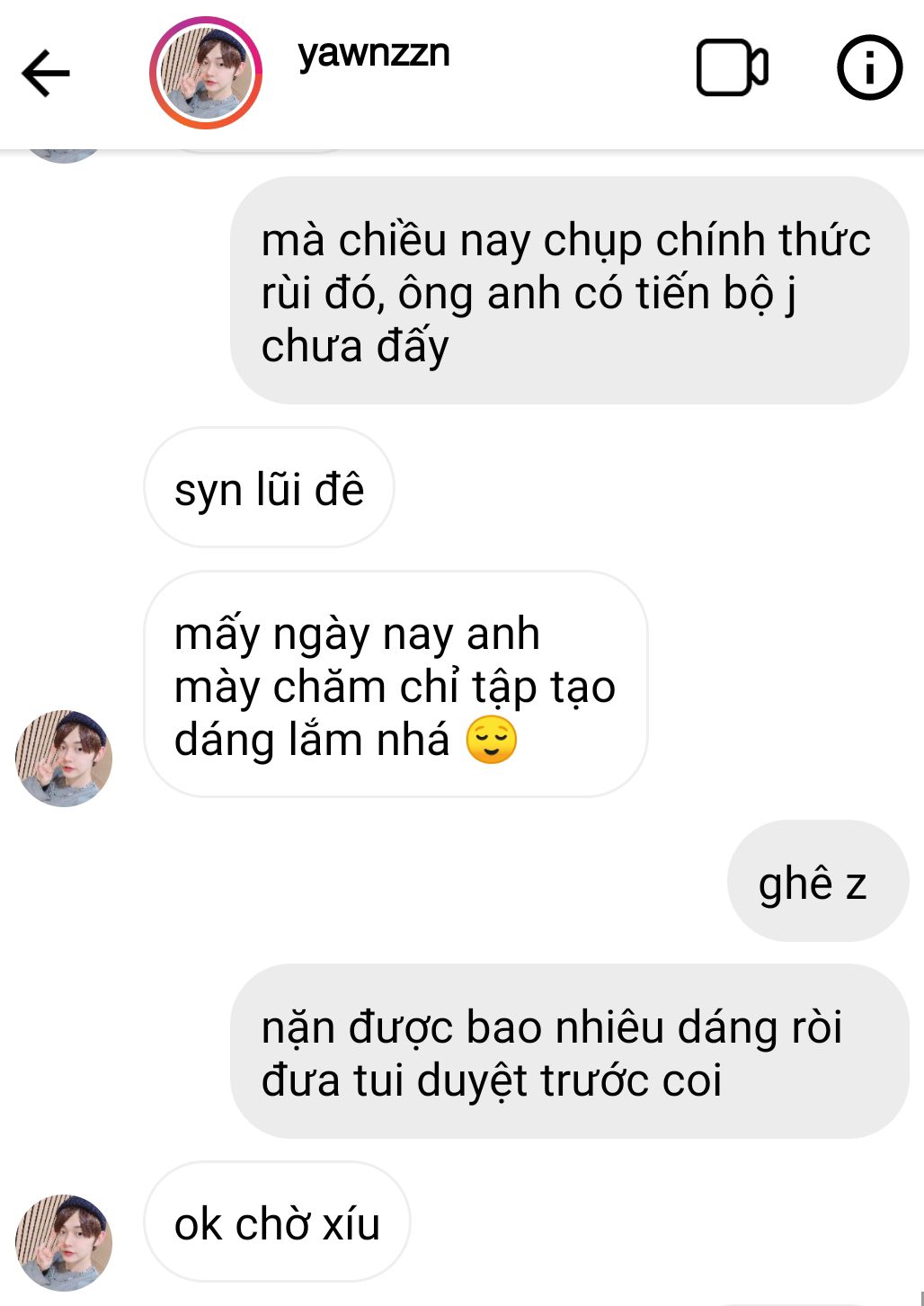
Task: Open conversation details info icon
Action: pyautogui.click(x=868, y=68)
